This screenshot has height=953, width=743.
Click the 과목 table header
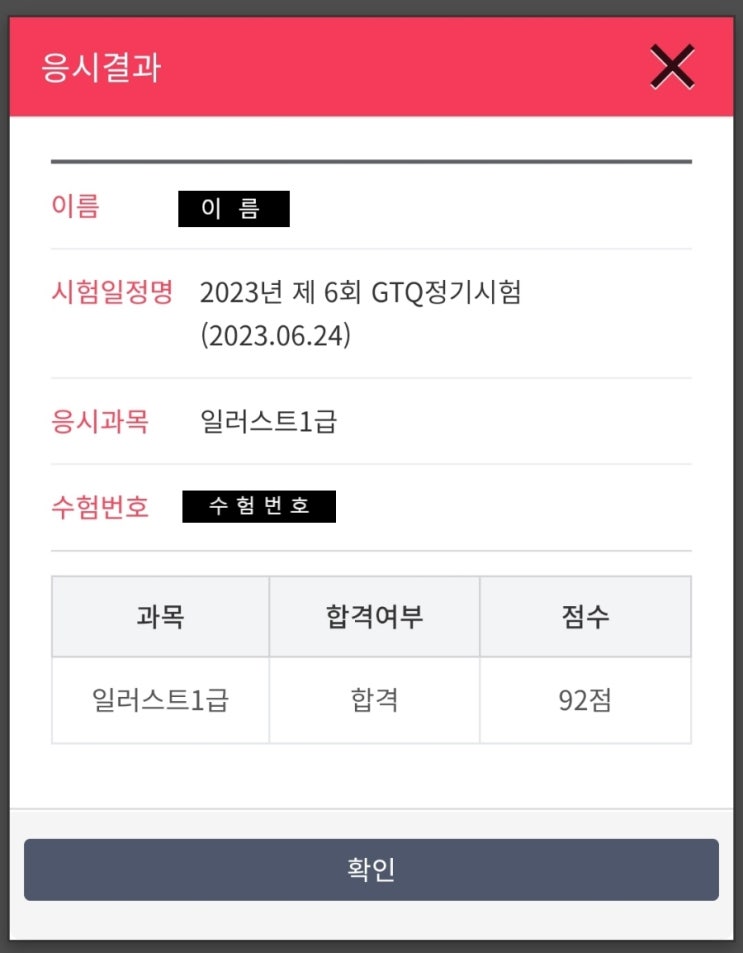point(160,616)
